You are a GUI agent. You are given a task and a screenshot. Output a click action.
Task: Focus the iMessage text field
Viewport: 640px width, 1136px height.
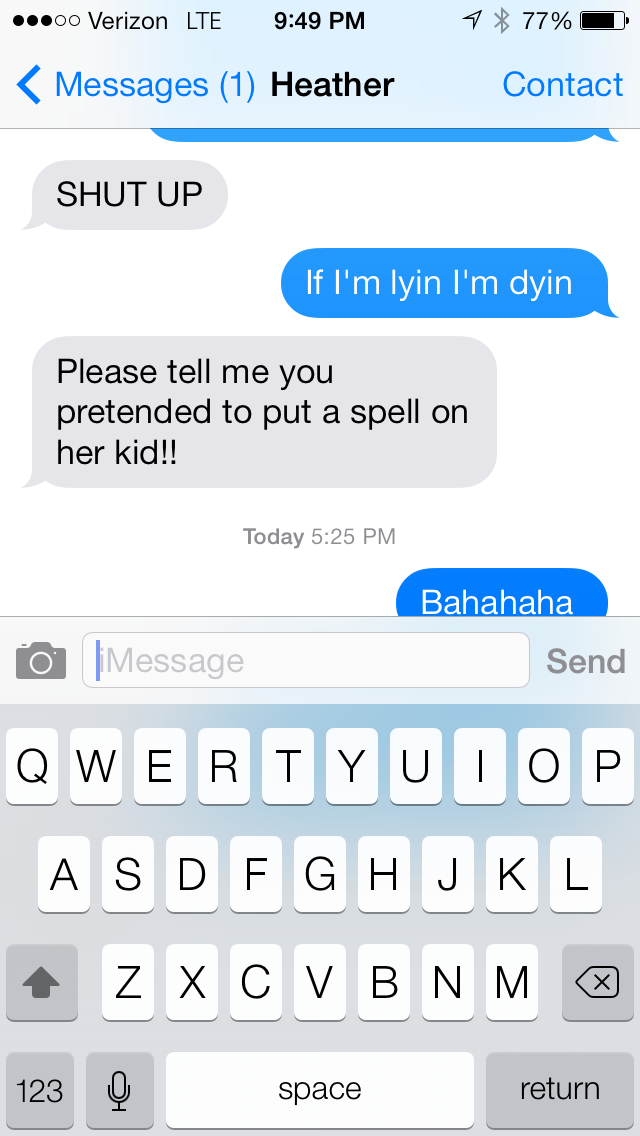point(305,661)
